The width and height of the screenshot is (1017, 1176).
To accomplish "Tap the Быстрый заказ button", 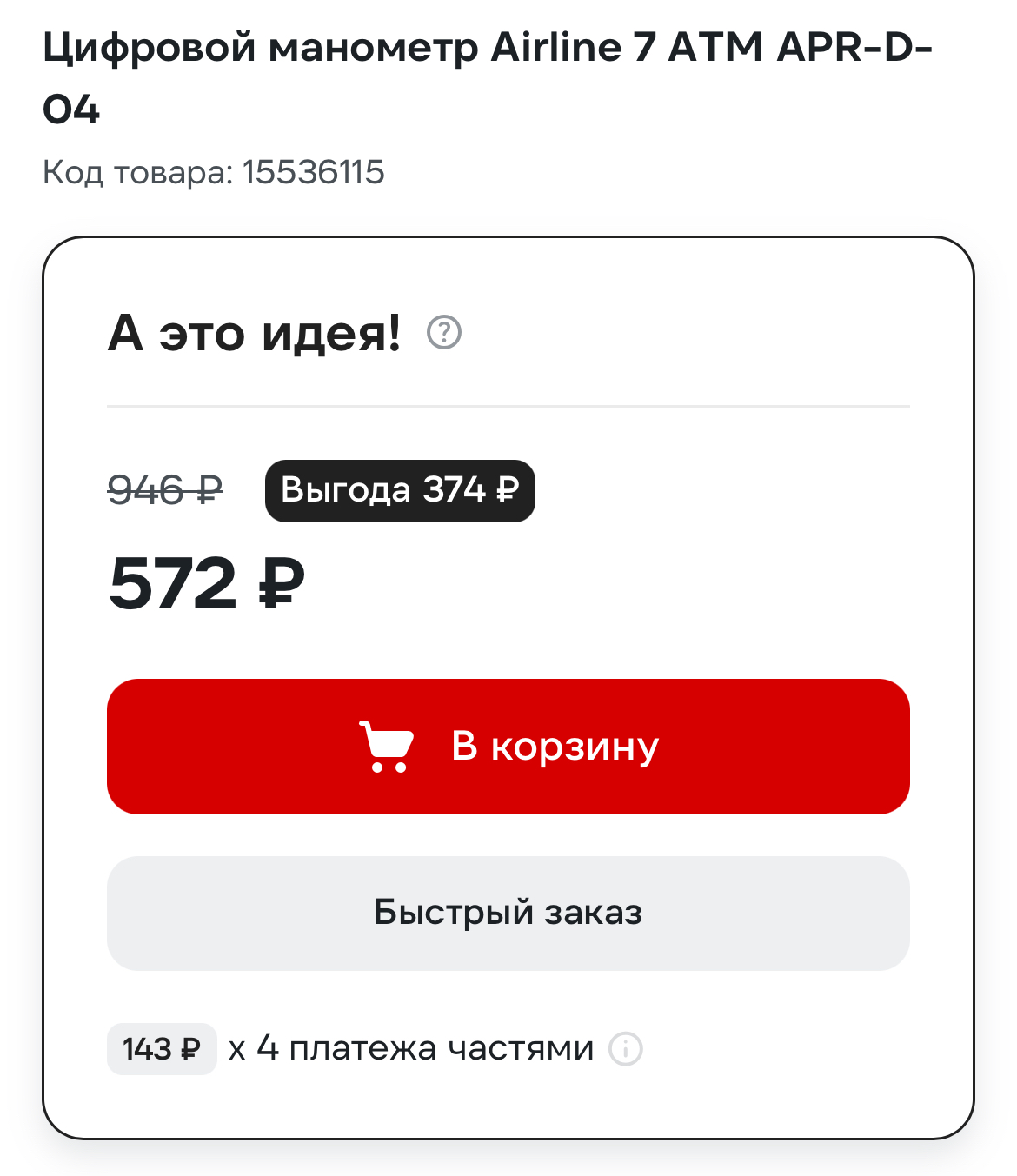I will pyautogui.click(x=508, y=913).
